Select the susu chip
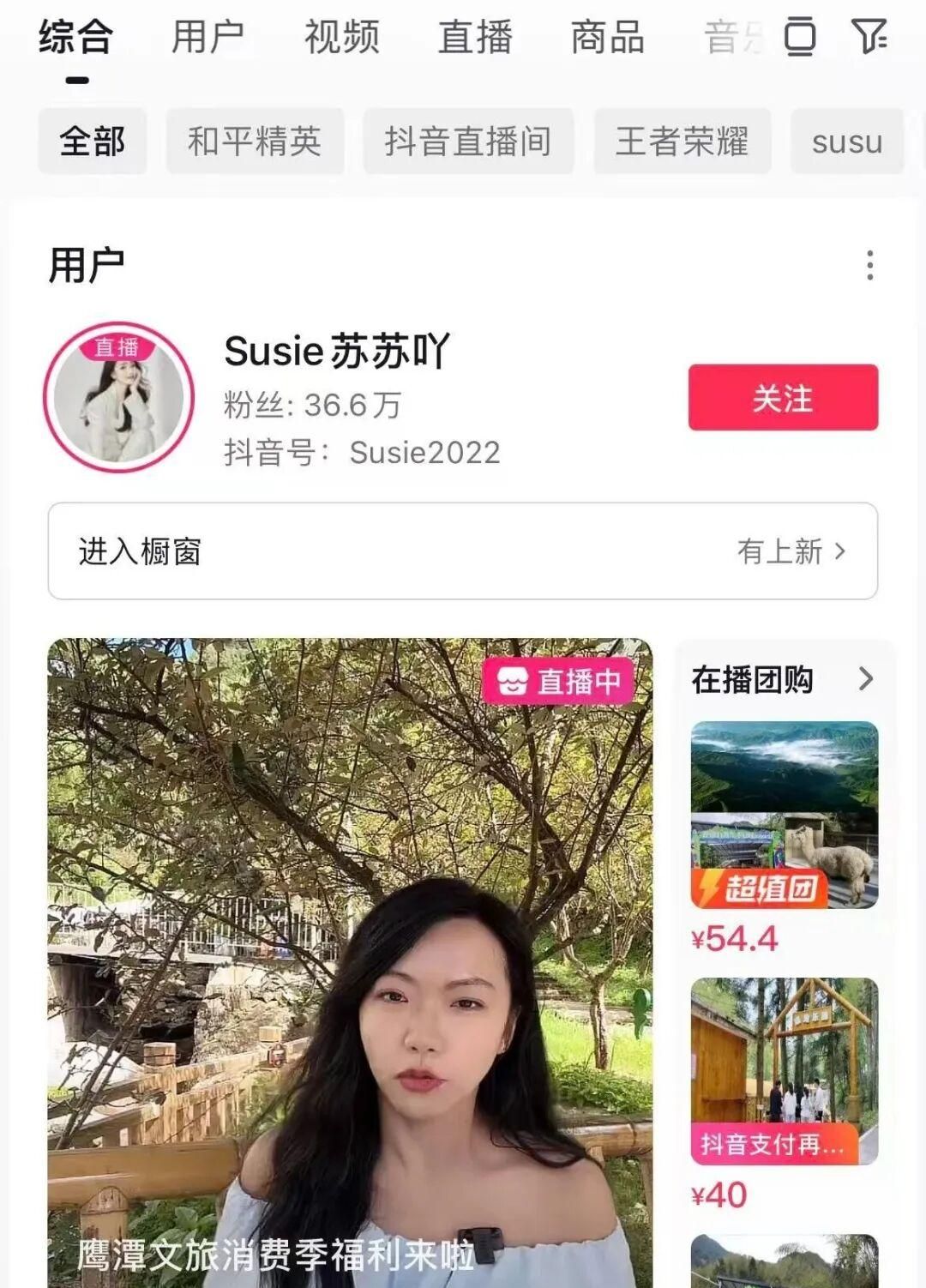Screen dimensions: 926x1288 [846, 141]
